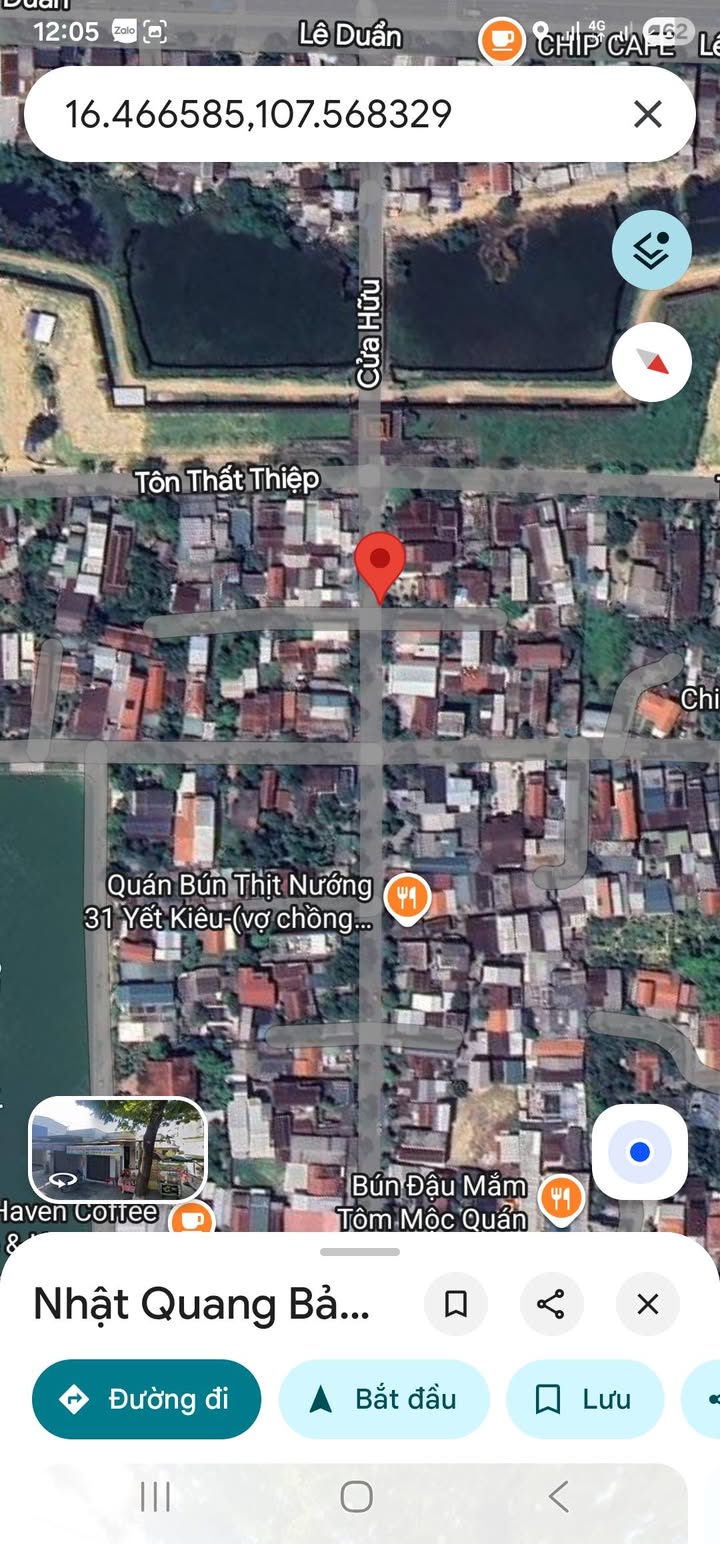Select the dropped red location pin
This screenshot has width=720, height=1544.
coord(380,565)
